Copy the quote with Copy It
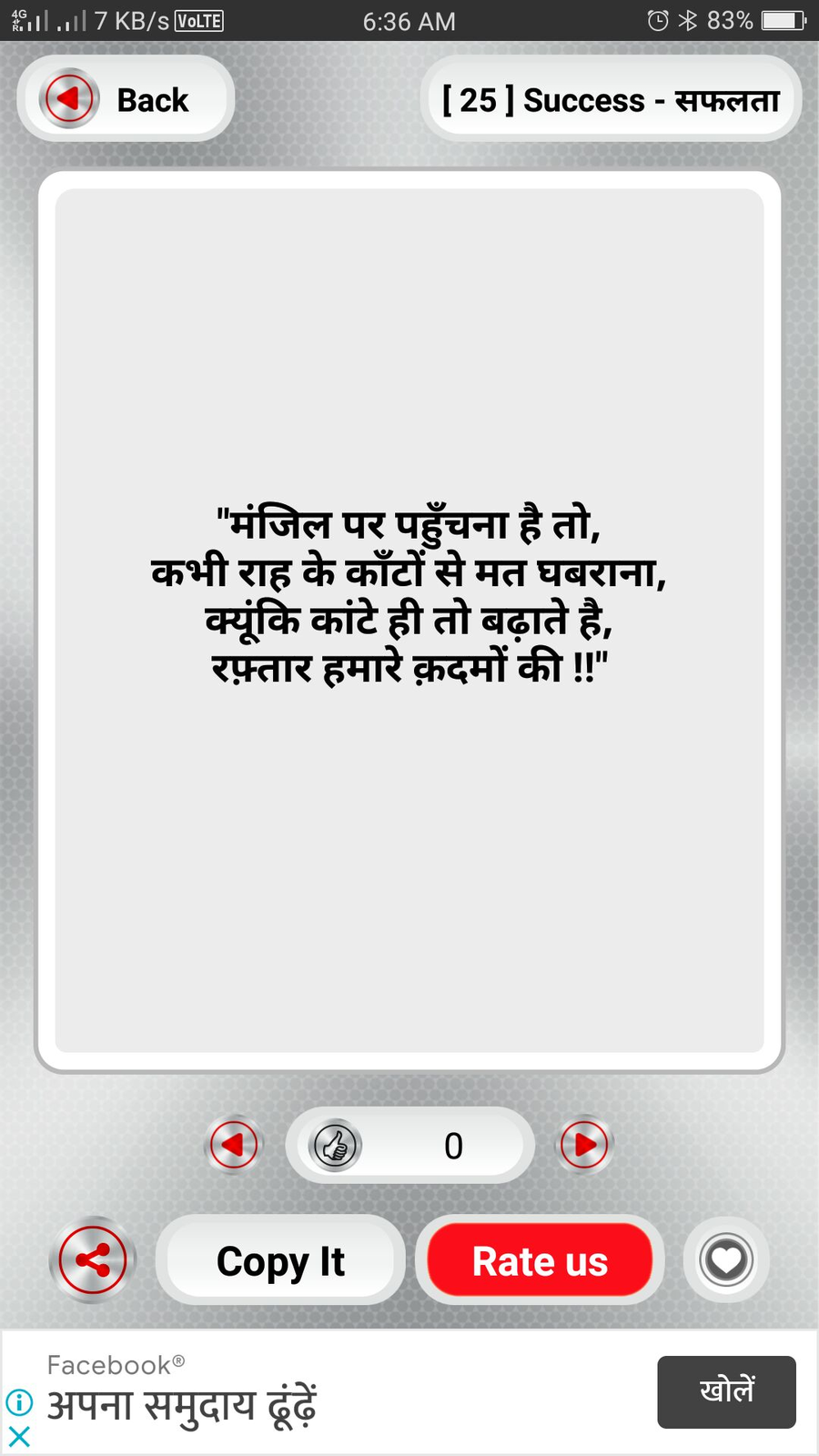Screen dimensions: 819x1456 click(x=280, y=1261)
